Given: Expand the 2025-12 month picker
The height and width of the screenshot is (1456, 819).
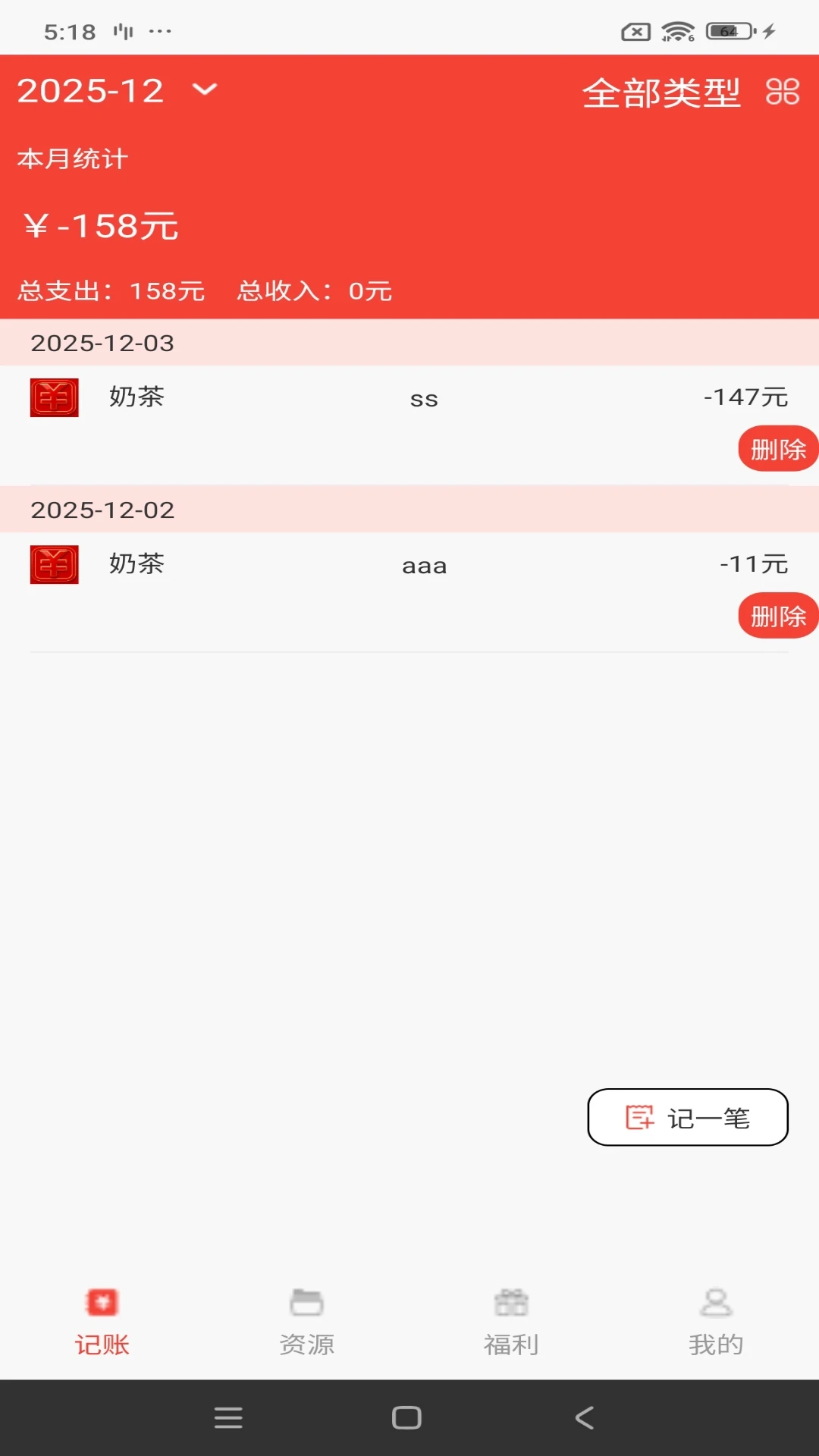Looking at the screenshot, I should coord(118,91).
